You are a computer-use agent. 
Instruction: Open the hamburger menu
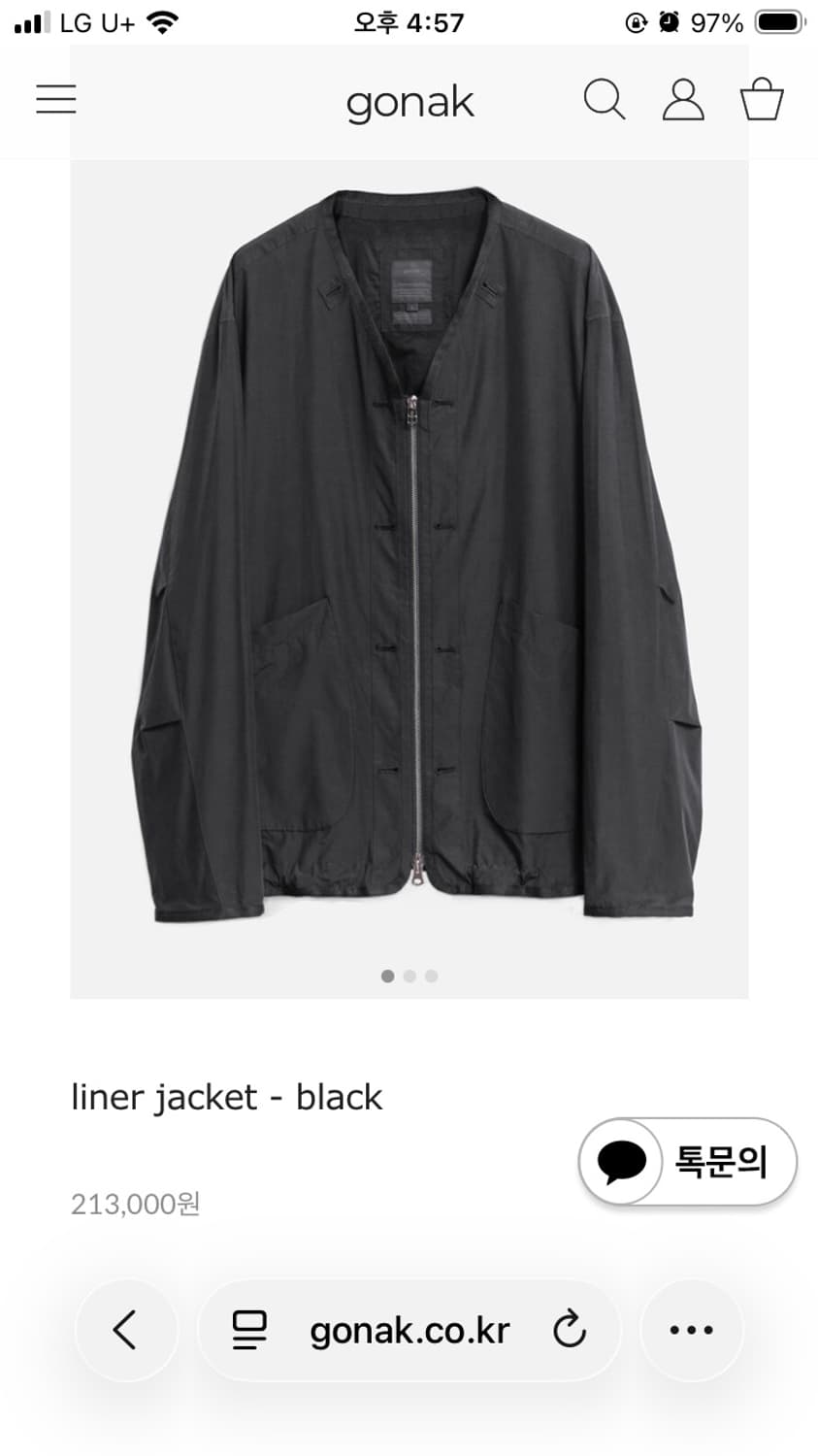tap(56, 99)
